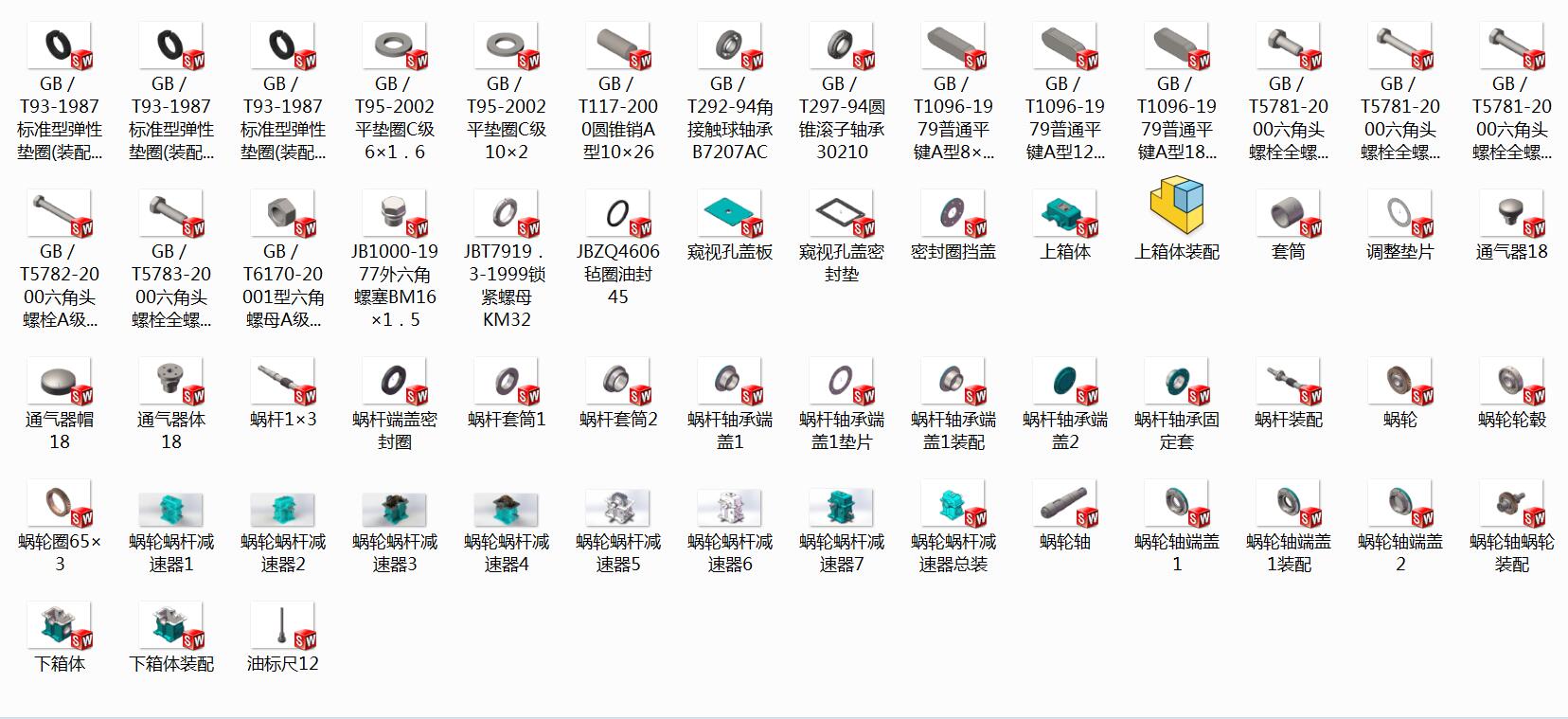
Task: Open the 蜗轮轴 part file
Action: [1065, 505]
